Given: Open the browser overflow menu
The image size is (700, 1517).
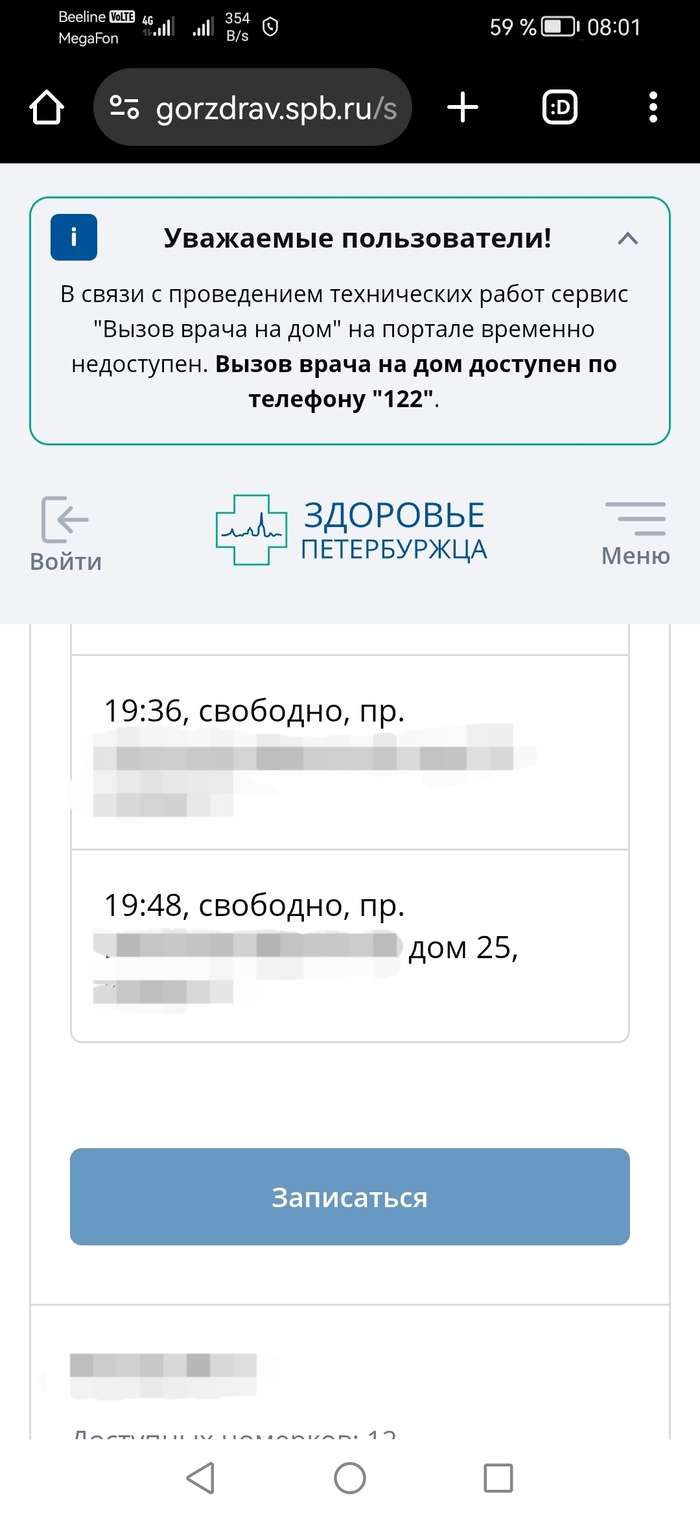Looking at the screenshot, I should 653,108.
